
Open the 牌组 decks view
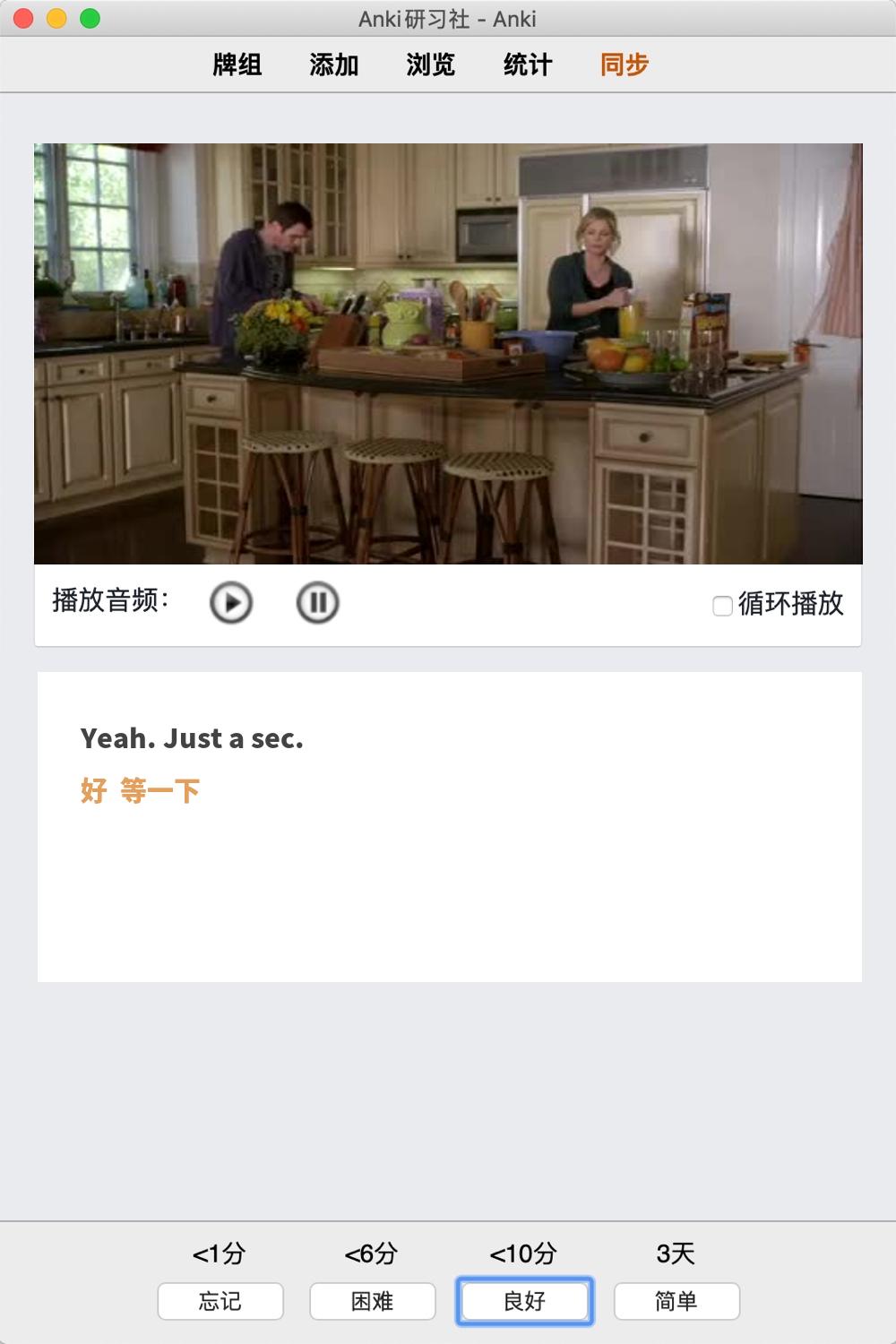click(x=237, y=65)
